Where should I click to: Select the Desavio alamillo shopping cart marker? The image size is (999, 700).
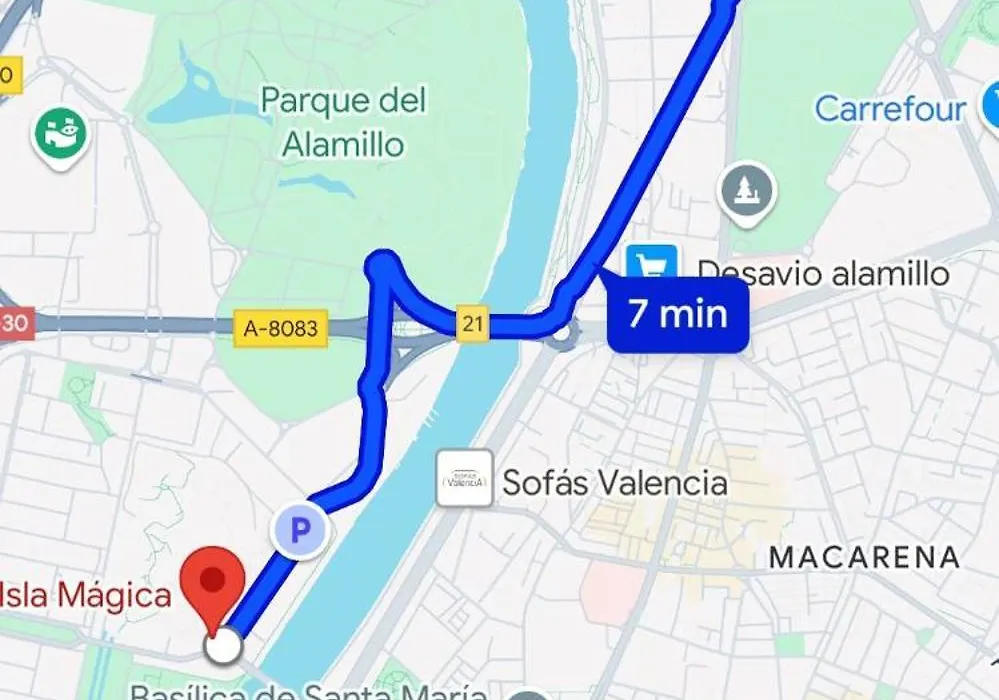tap(652, 266)
